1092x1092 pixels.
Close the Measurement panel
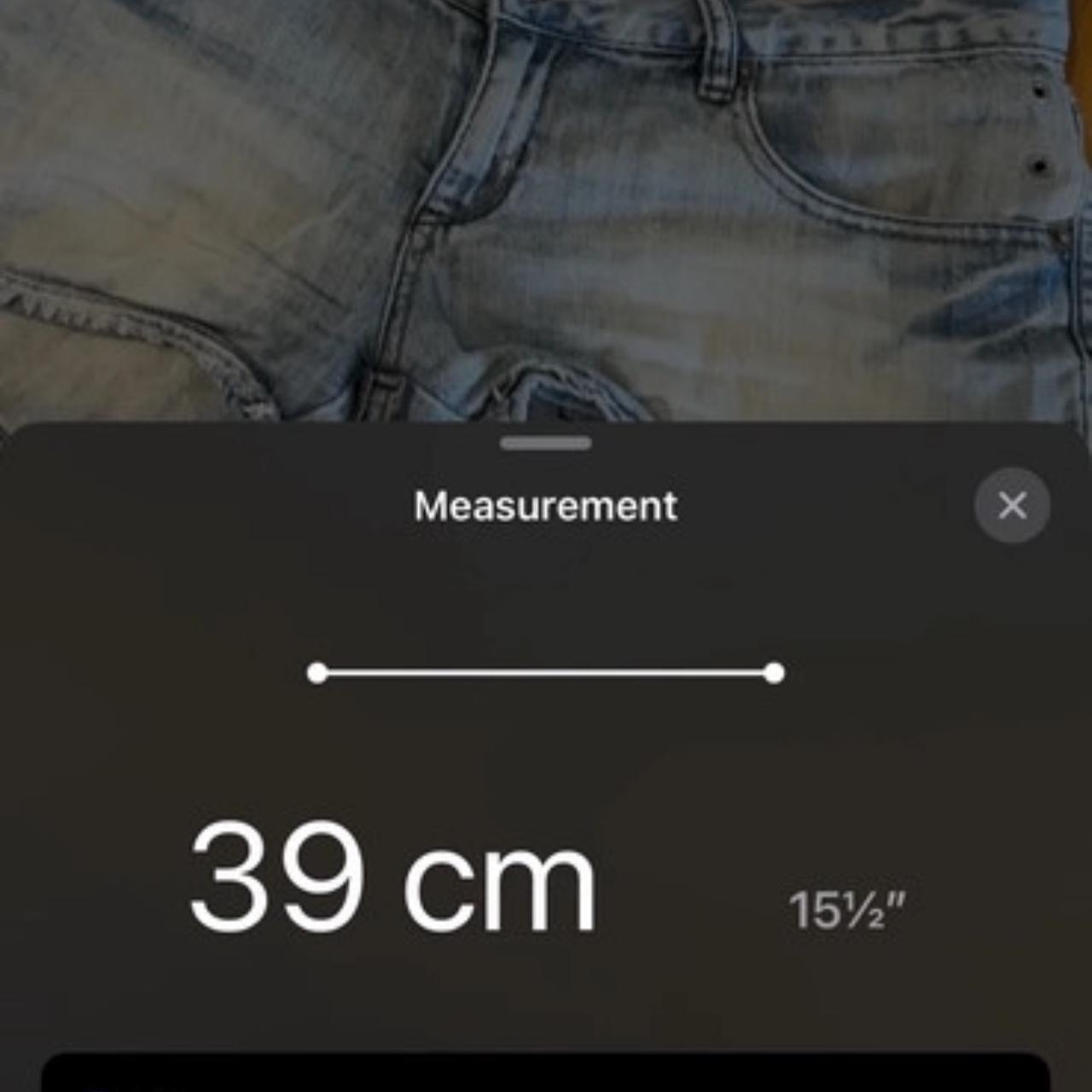tap(1012, 506)
